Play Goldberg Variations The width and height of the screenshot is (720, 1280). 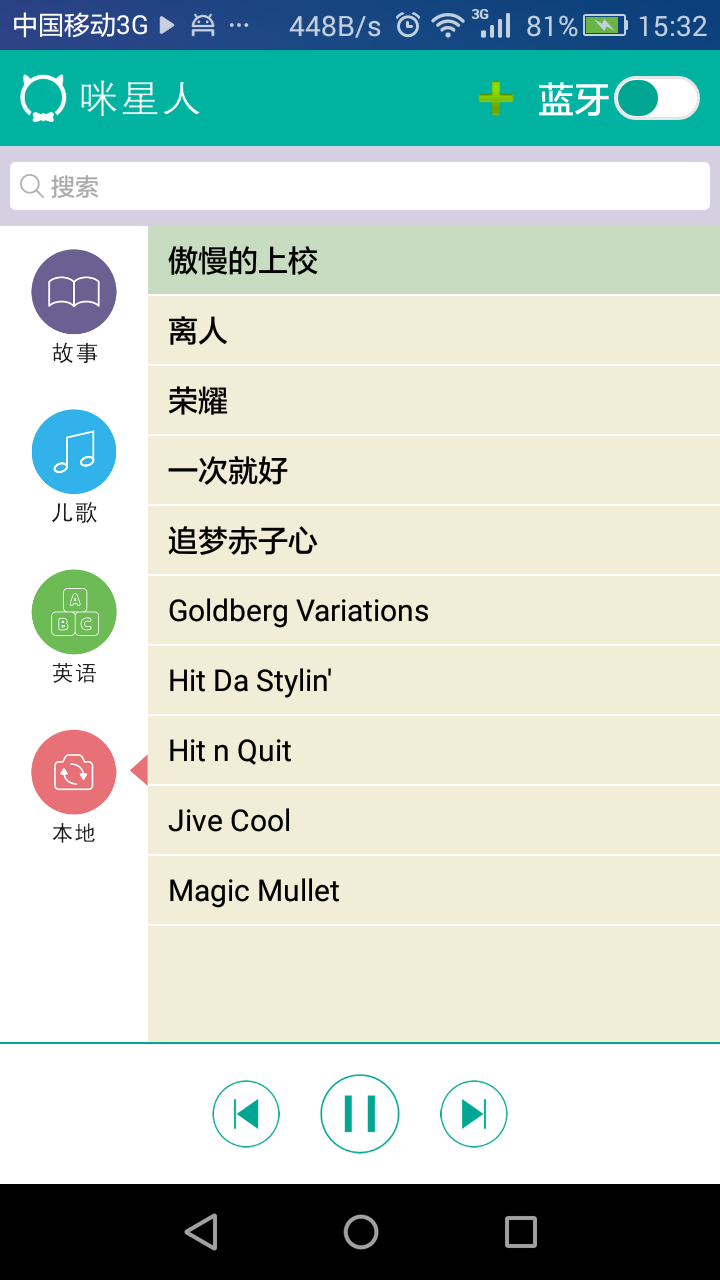(x=434, y=611)
